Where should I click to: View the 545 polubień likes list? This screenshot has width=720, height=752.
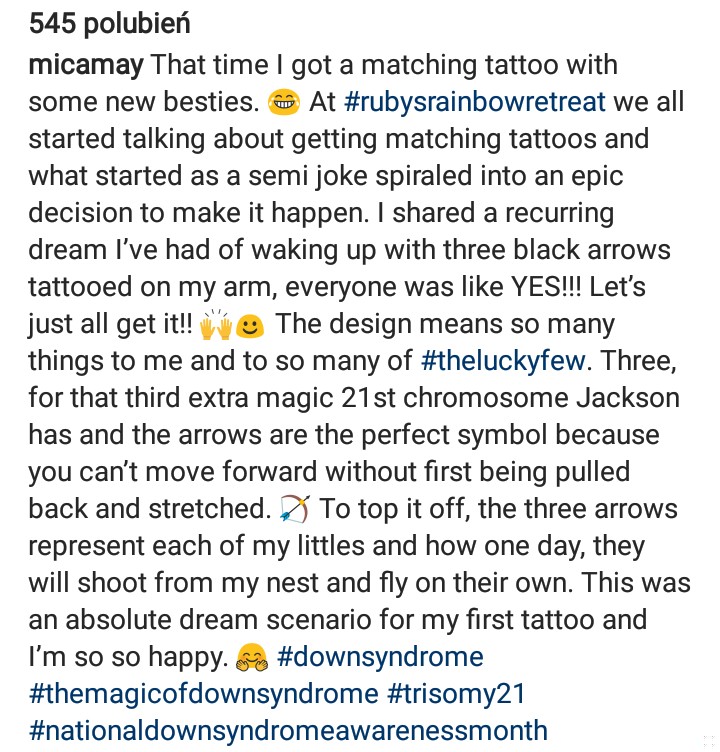tap(110, 22)
